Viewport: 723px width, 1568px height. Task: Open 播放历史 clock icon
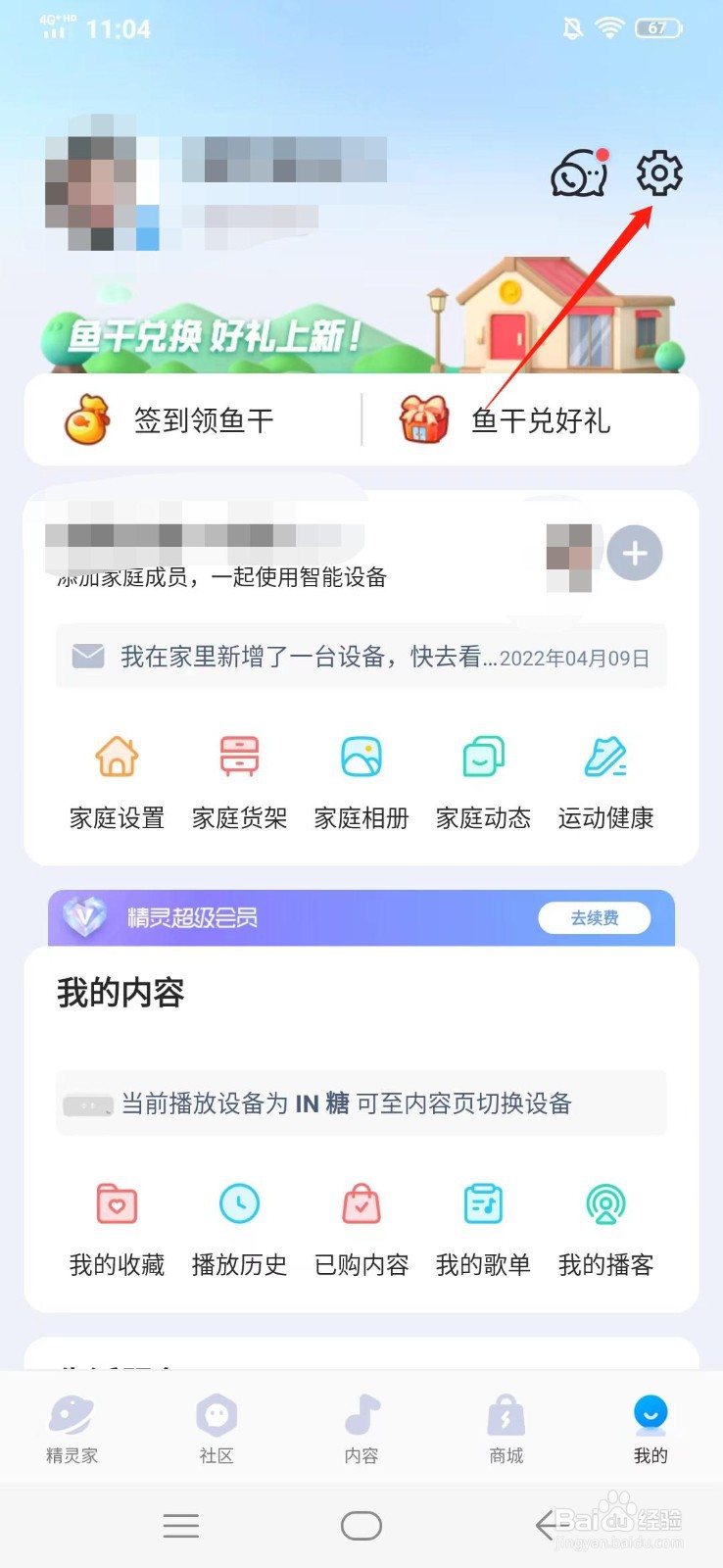tap(239, 1203)
